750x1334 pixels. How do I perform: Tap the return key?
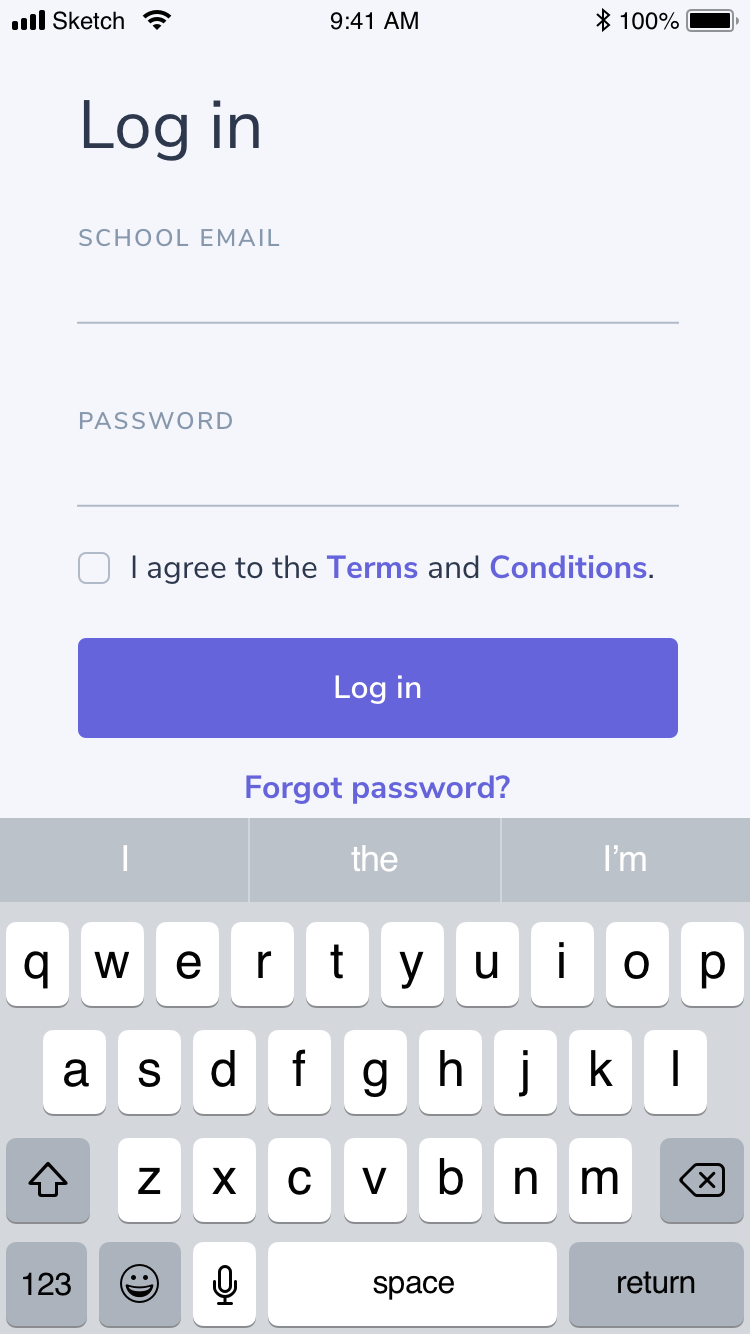(655, 1283)
